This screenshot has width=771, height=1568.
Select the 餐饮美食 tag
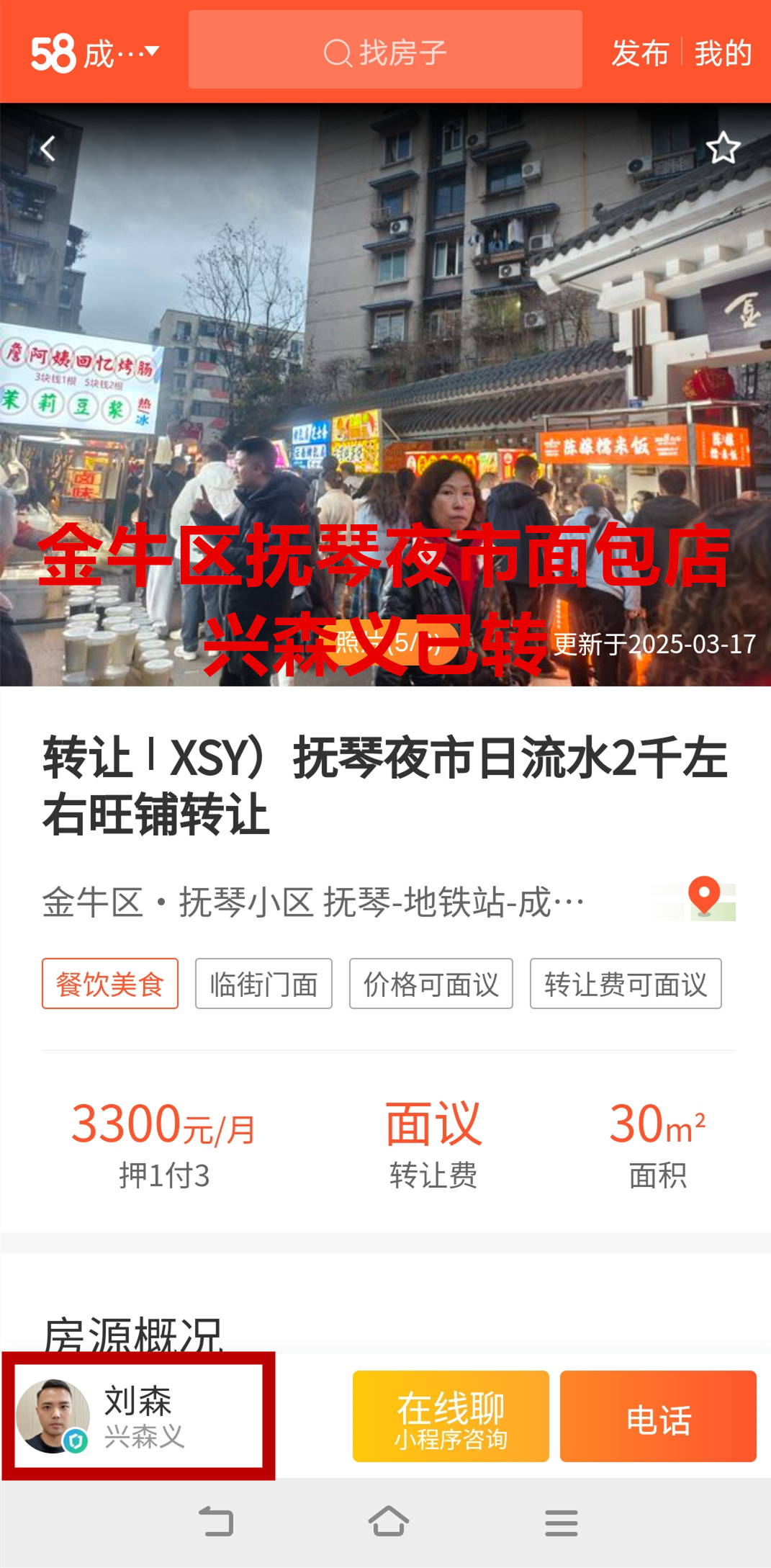coord(110,983)
